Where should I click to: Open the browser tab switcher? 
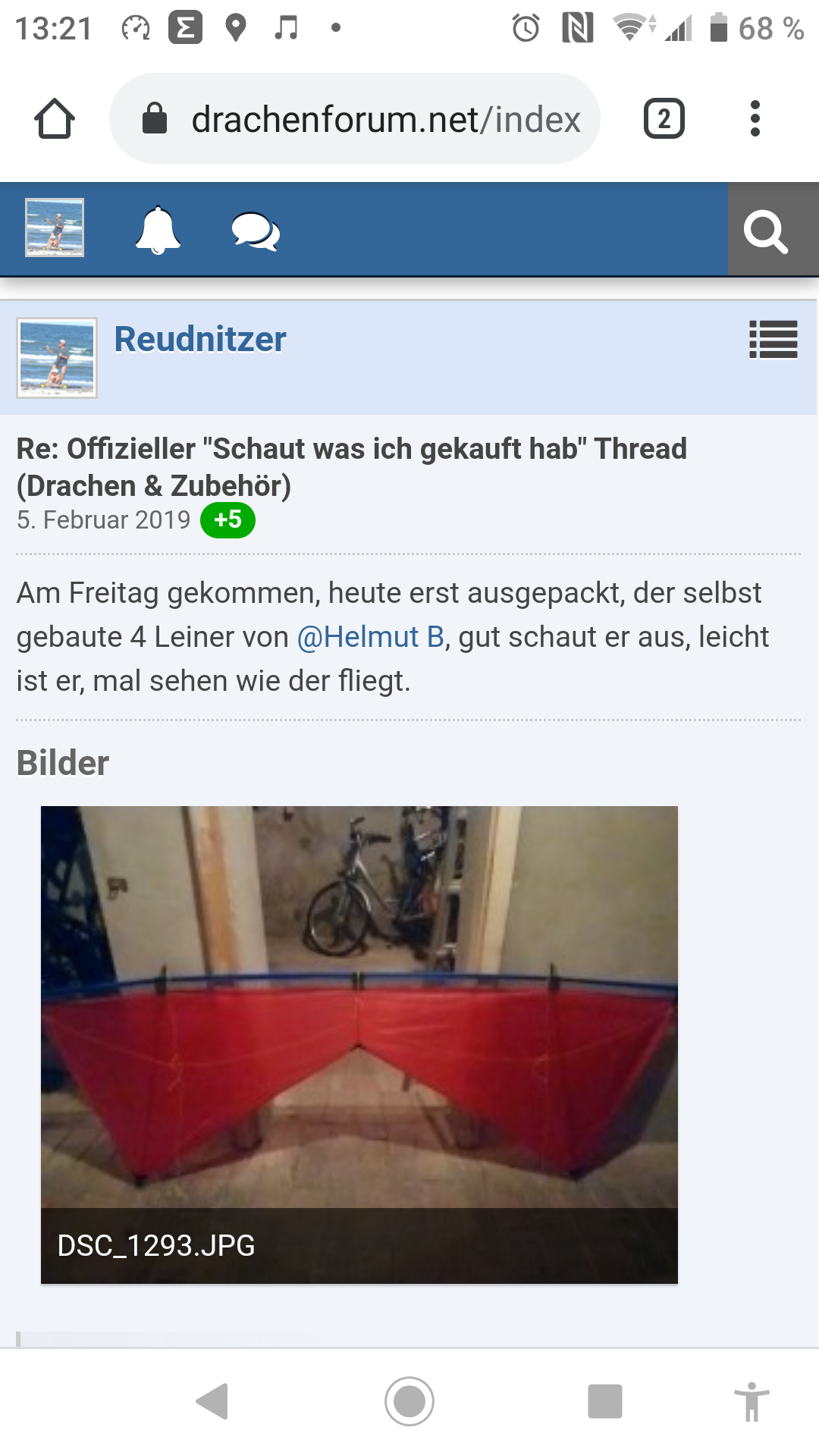(664, 119)
